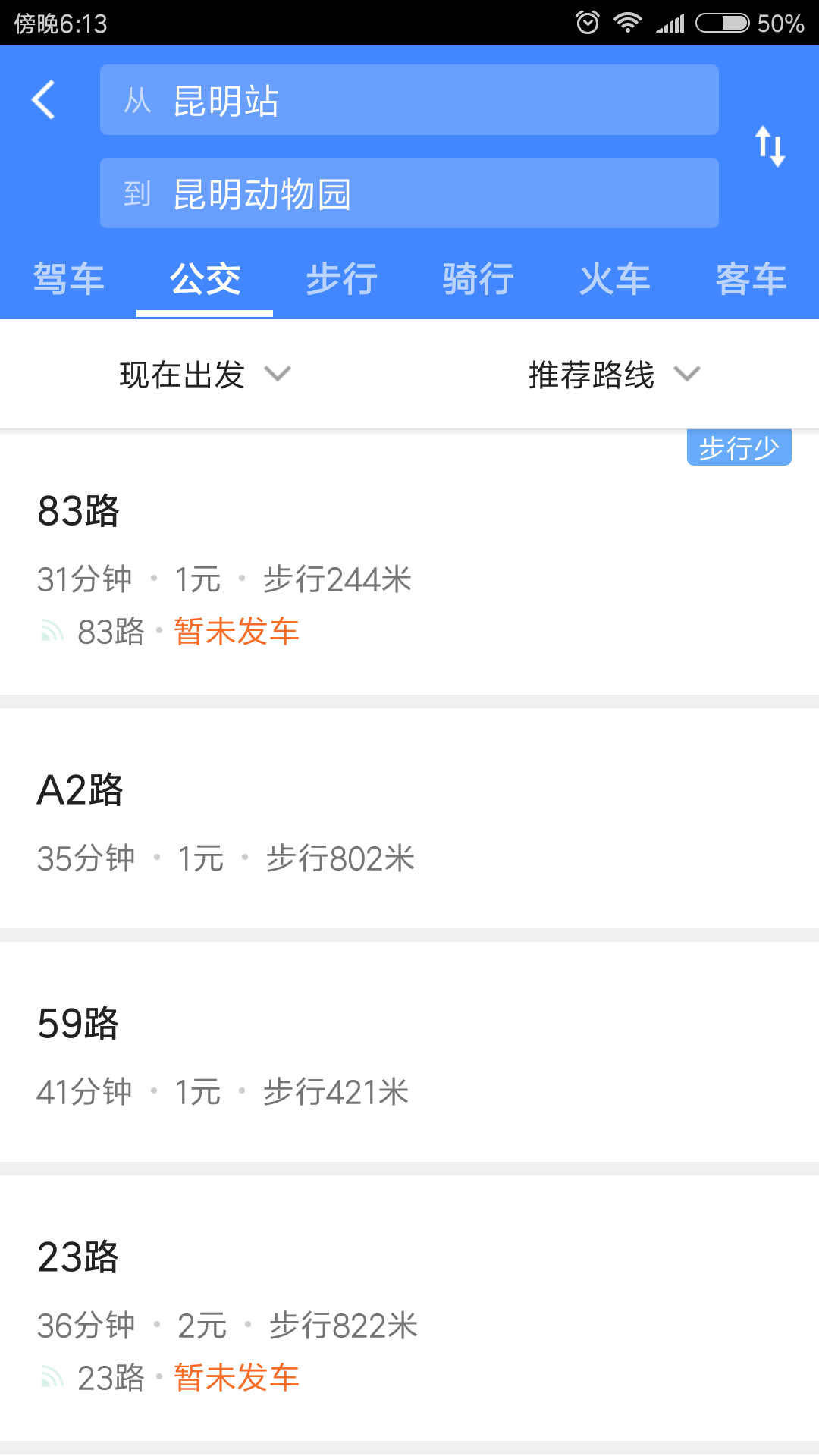This screenshot has height=1456, width=819.
Task: Expand the 推荐路线 sorting dropdown
Action: (x=613, y=375)
